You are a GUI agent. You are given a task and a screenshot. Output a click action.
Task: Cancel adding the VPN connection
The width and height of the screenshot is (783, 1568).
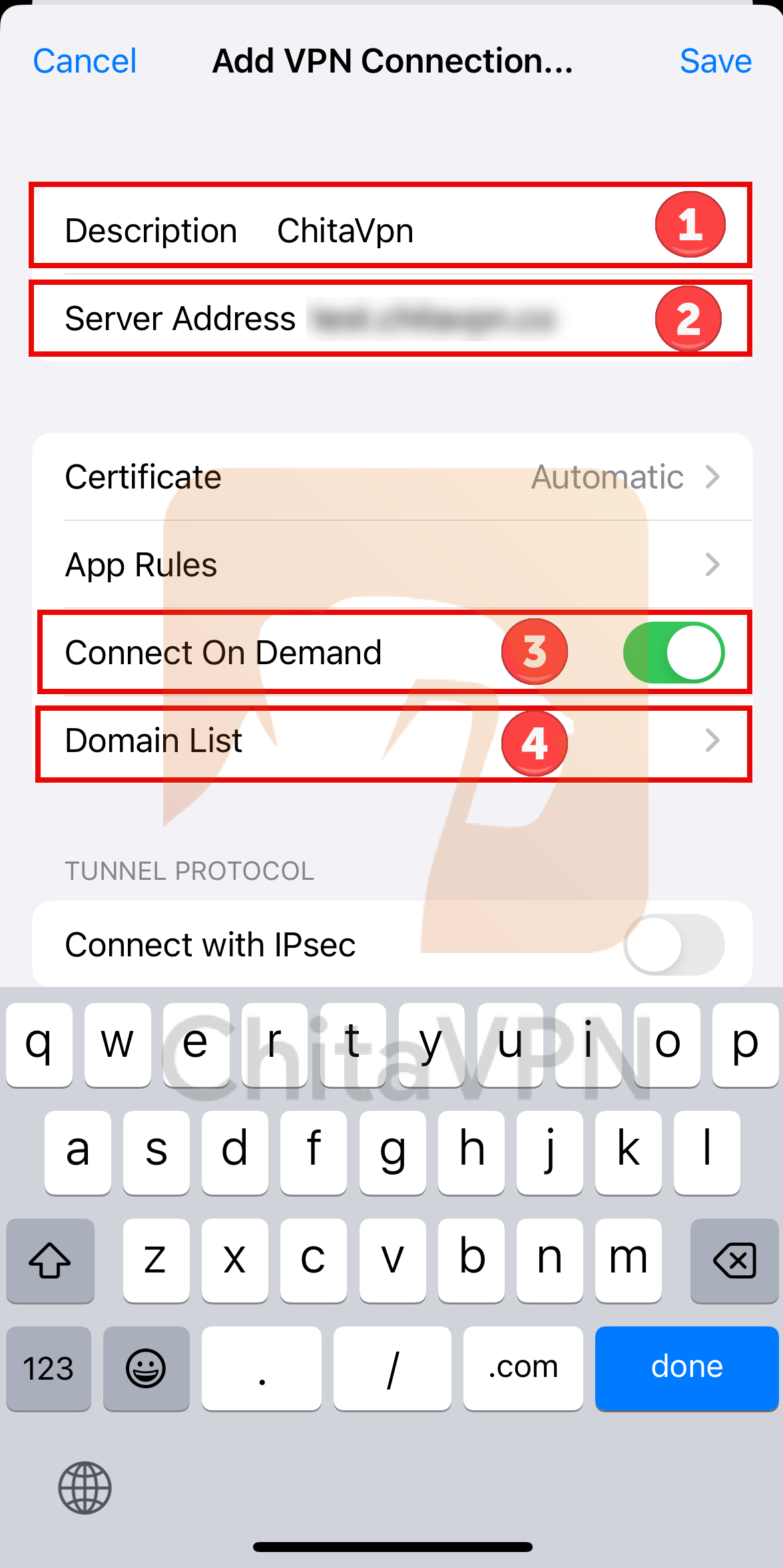(x=85, y=61)
